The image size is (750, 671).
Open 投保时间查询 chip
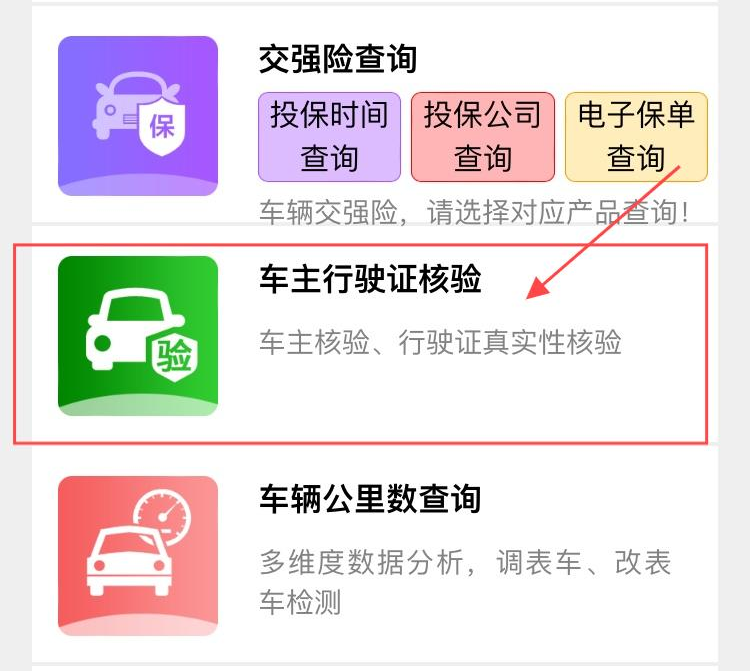pyautogui.click(x=329, y=137)
